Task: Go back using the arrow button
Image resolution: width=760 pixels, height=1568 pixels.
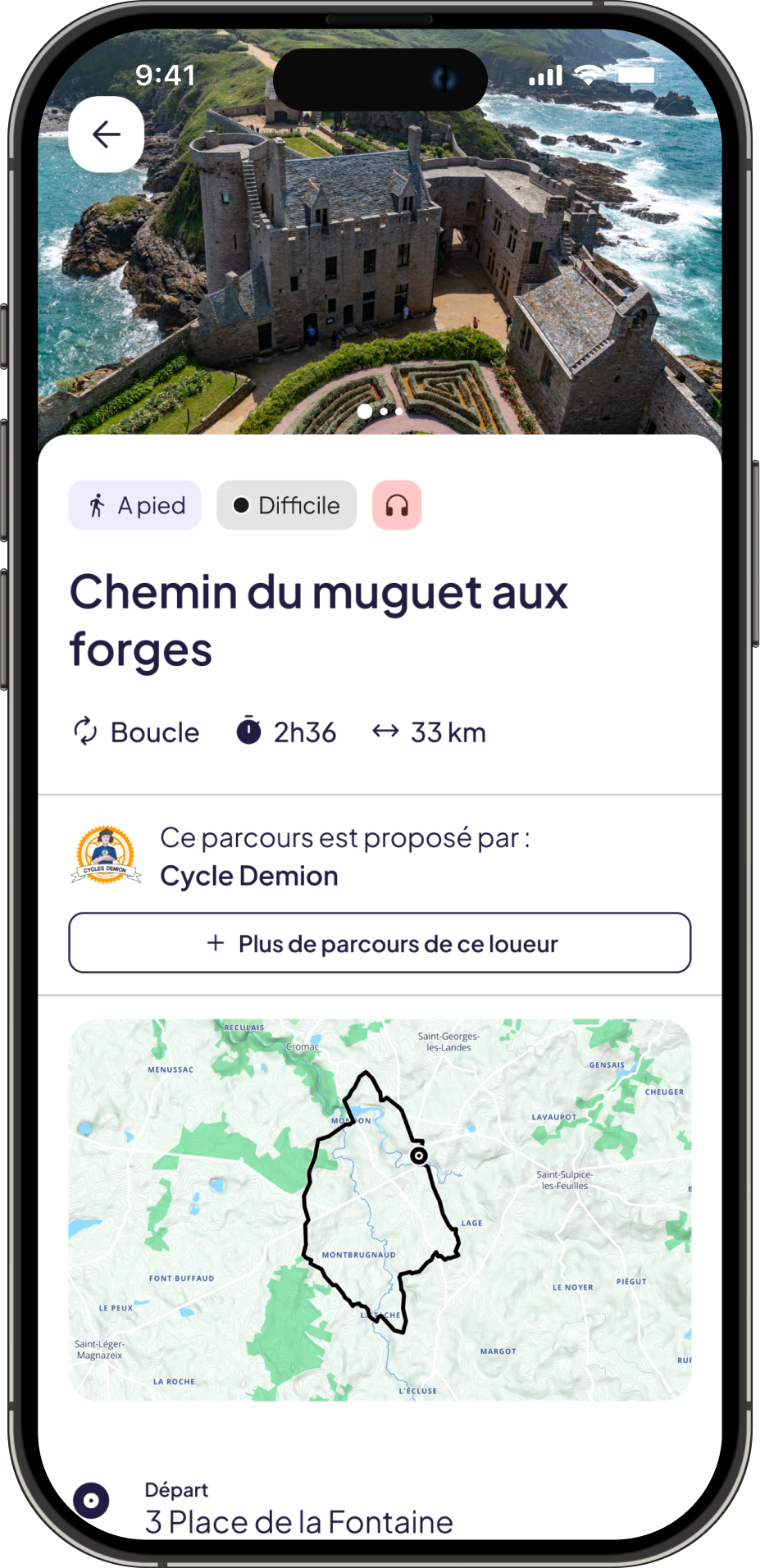Action: (x=107, y=134)
